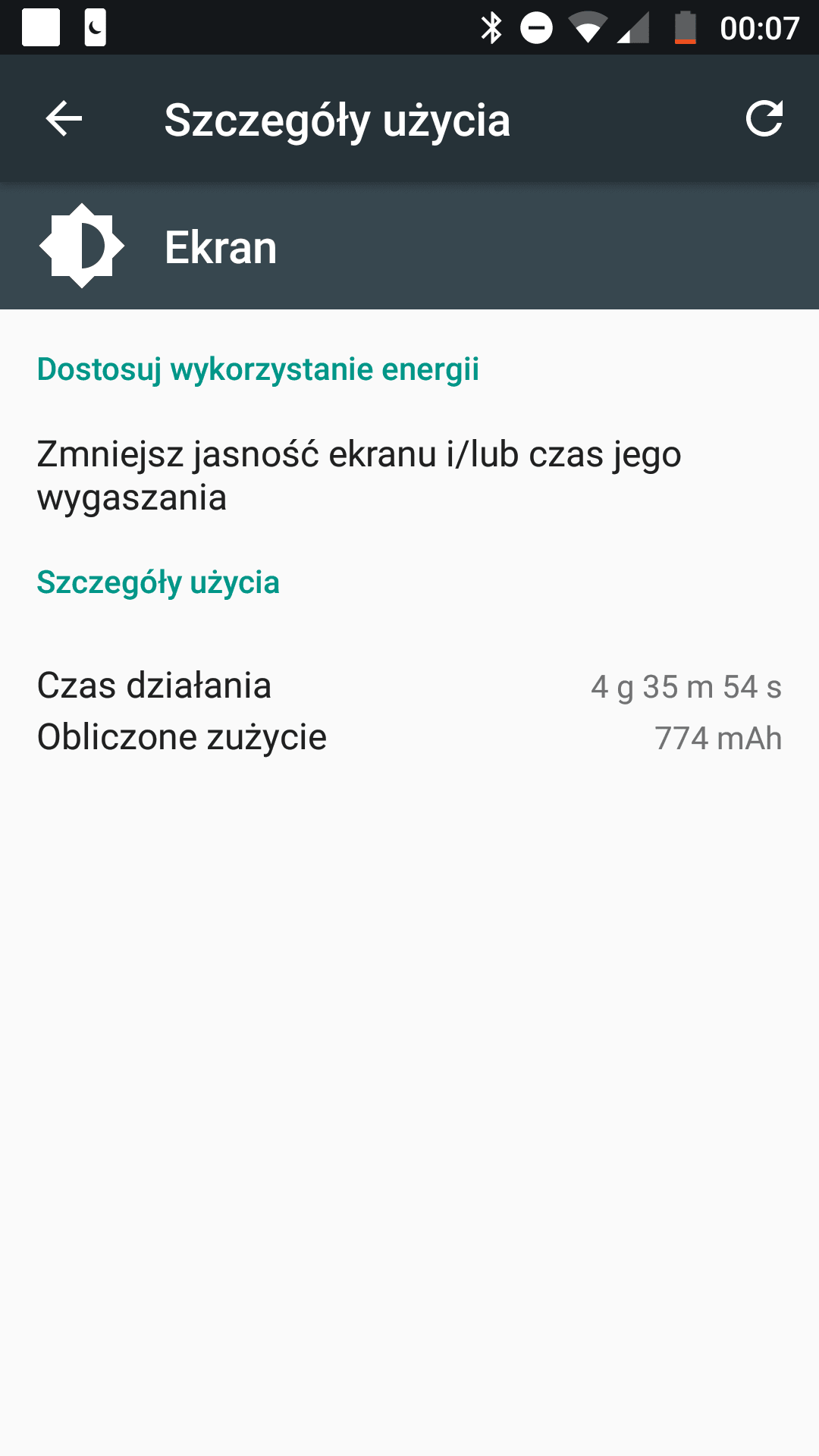Open Zmniejsz jasność ekranu i/lub czas jego wygaszania
The image size is (819, 1456).
pos(409,475)
